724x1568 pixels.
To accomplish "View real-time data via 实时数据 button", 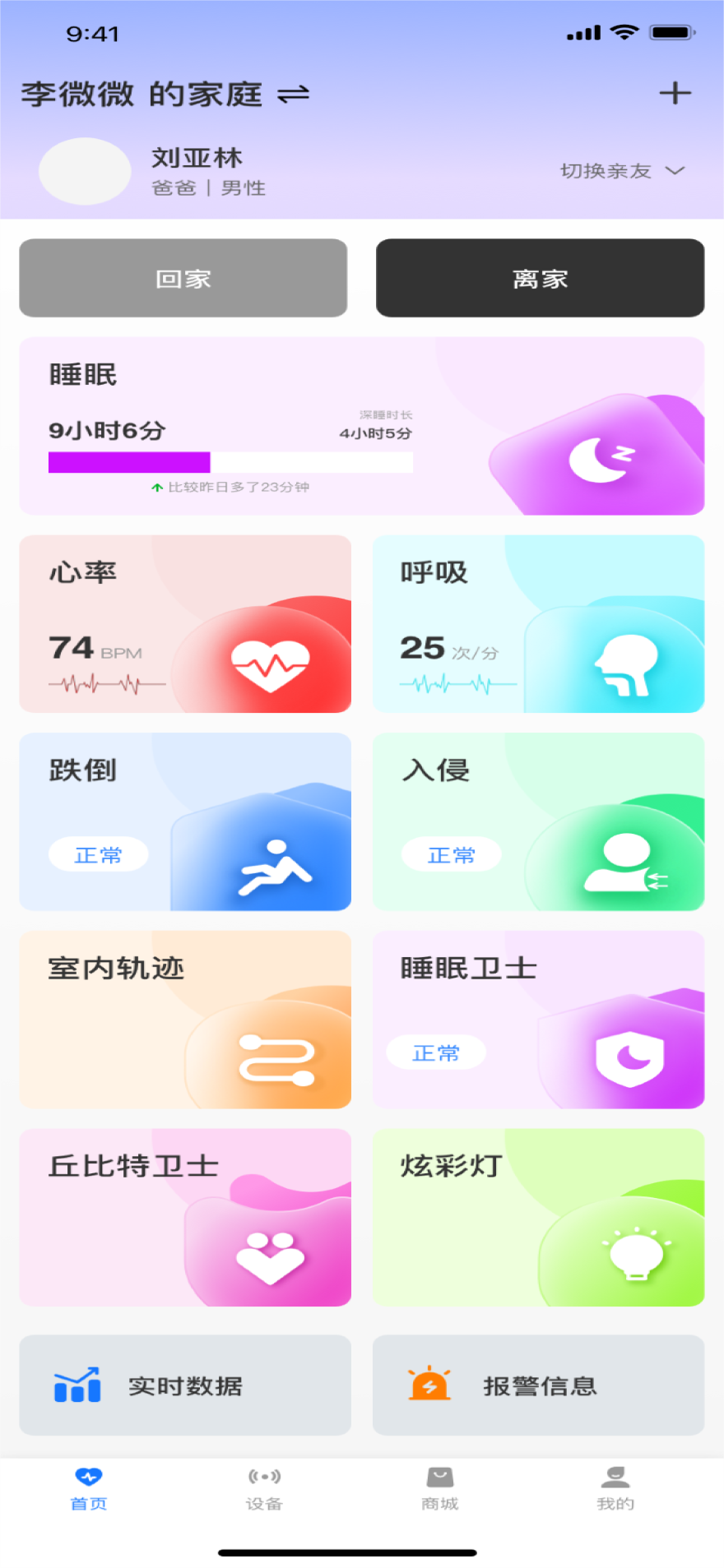I will pos(185,1385).
